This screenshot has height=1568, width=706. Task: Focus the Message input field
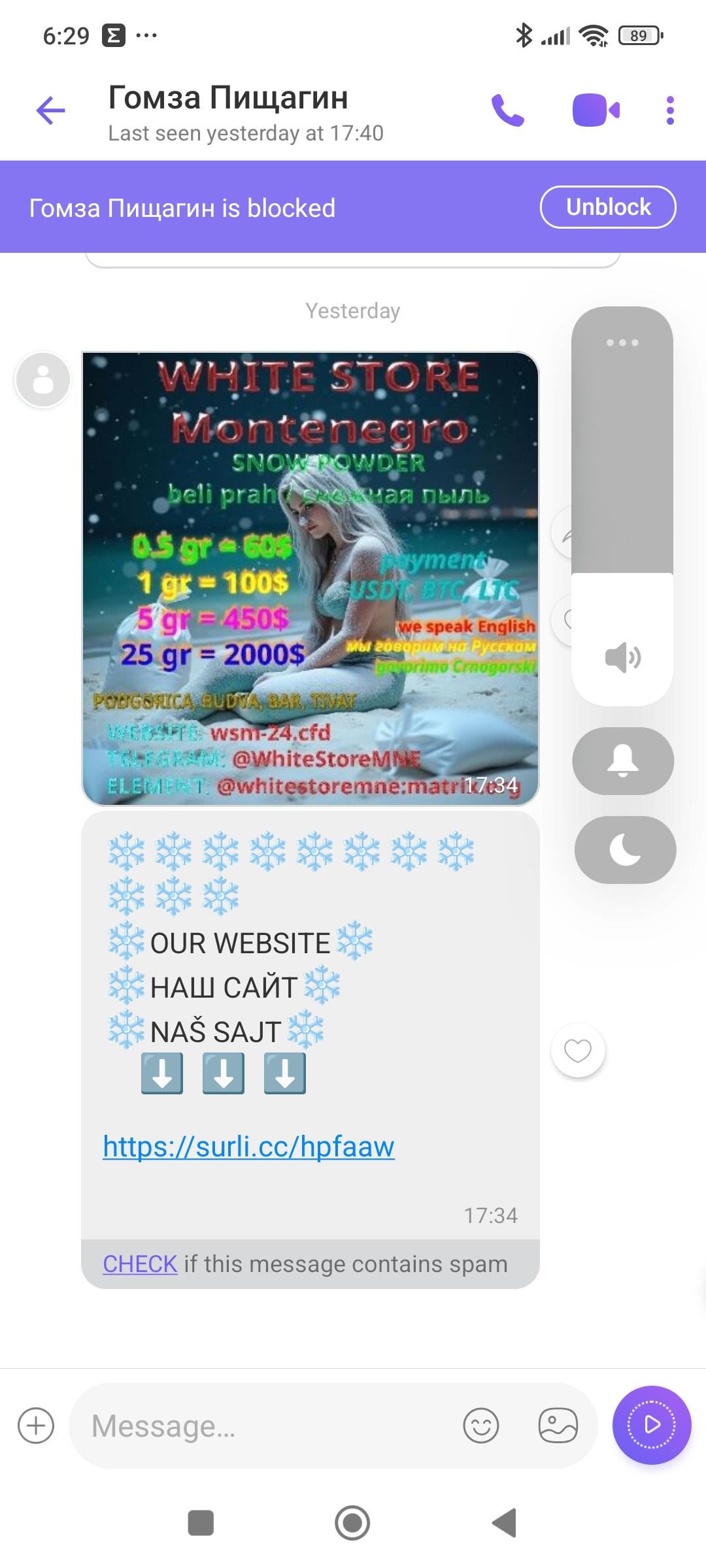pos(261,1425)
